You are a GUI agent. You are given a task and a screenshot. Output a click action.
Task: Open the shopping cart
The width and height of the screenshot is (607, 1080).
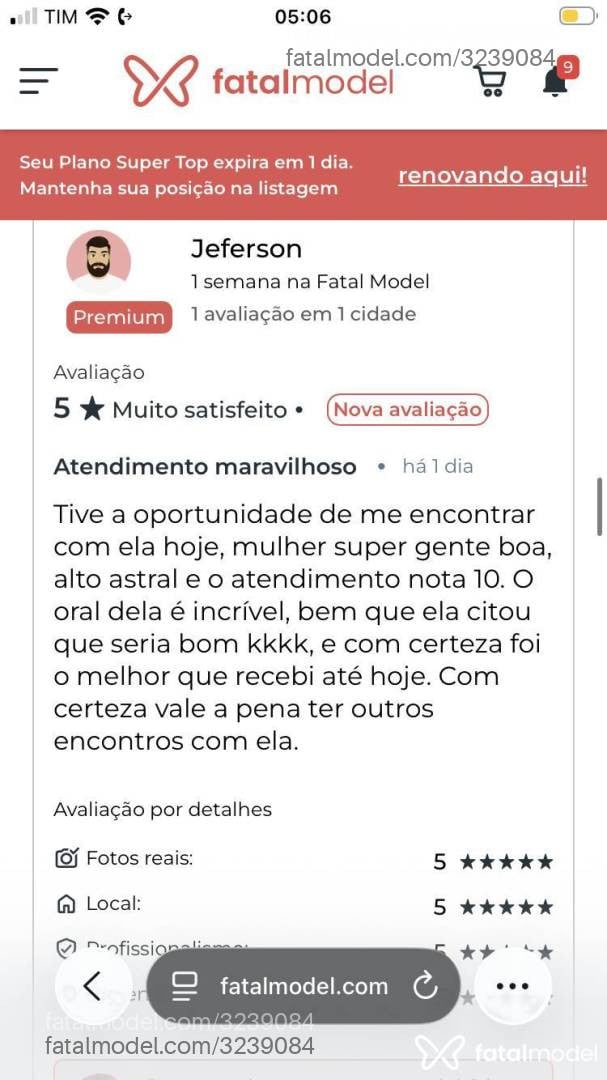click(491, 82)
